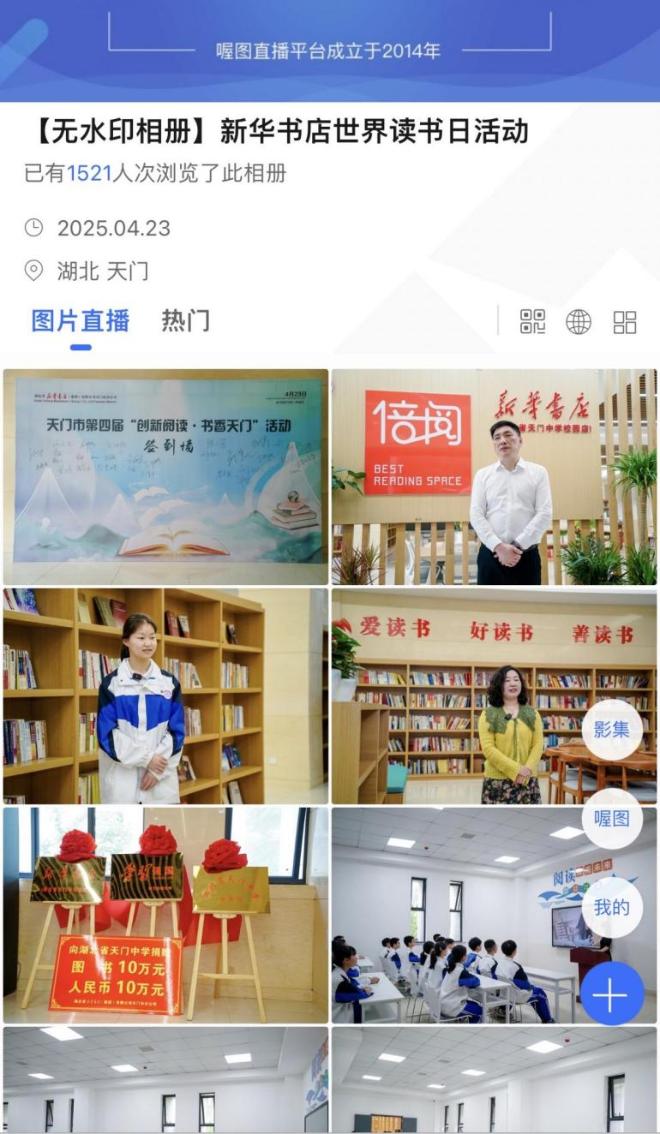Tap the blue plus floating button
Viewport: 660px width, 1134px height.
[611, 994]
